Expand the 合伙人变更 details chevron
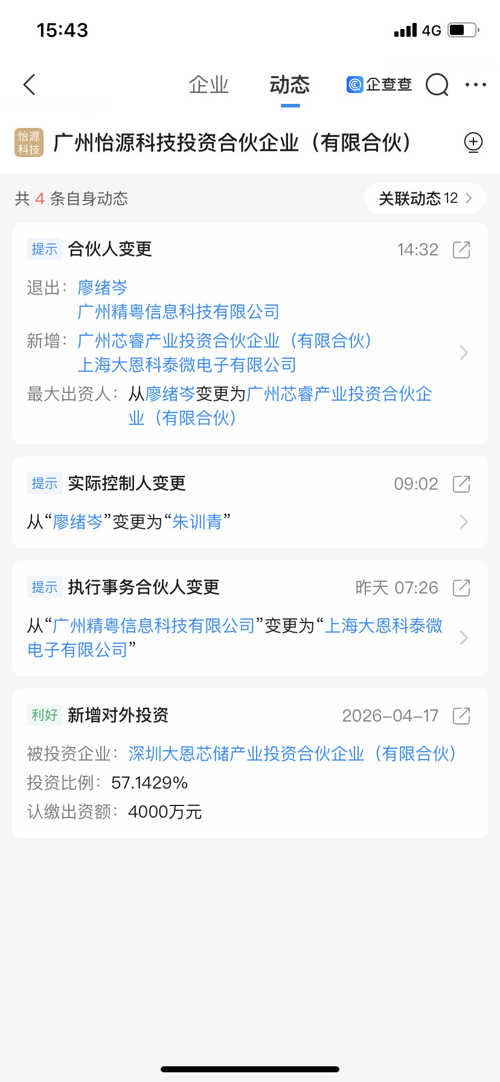 [464, 353]
